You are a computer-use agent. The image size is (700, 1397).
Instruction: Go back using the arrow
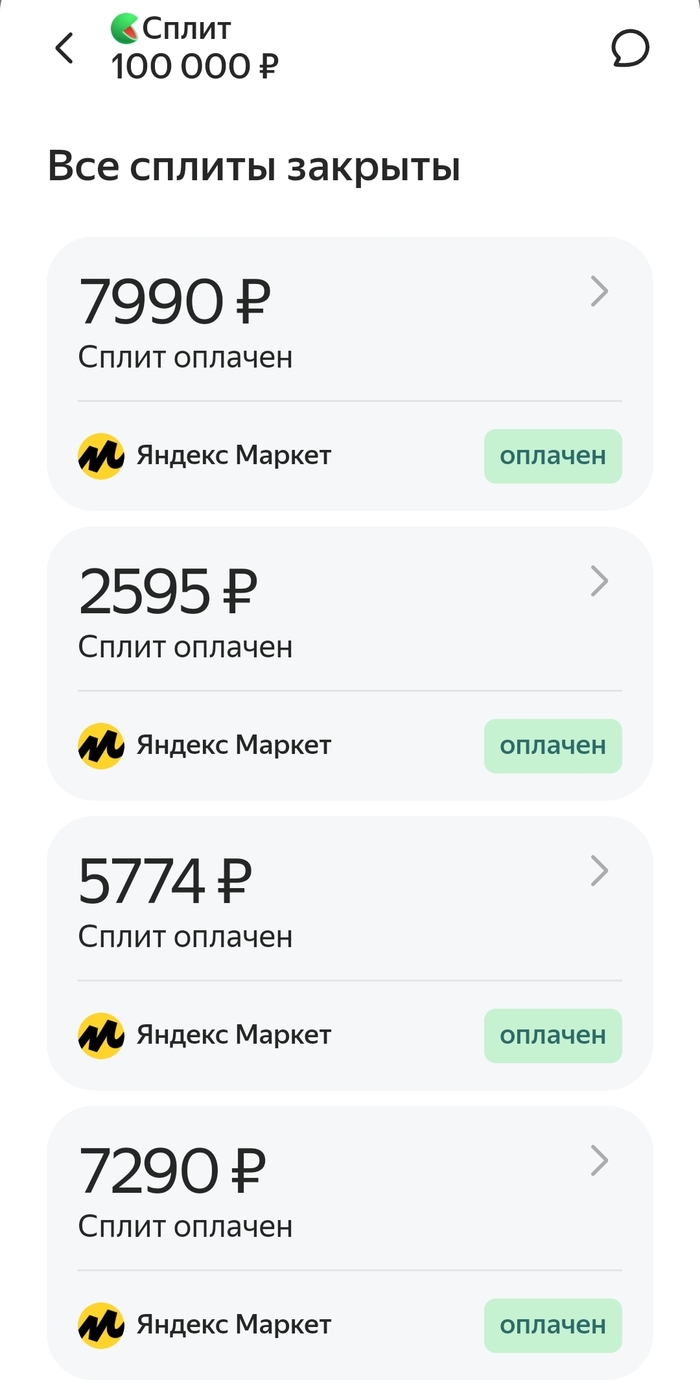click(x=64, y=48)
